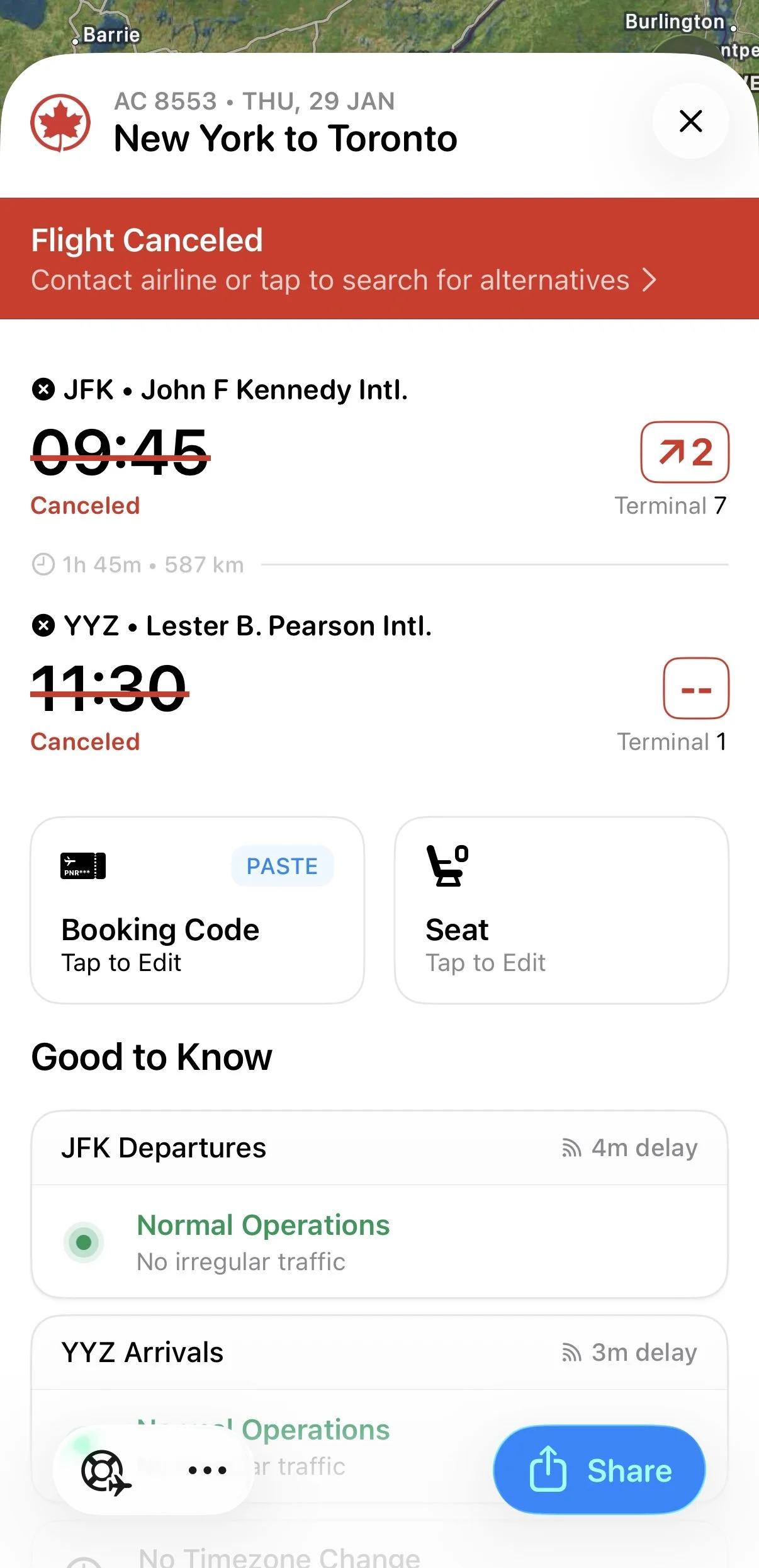
Task: Tap Flight Canceled banner to search alternatives
Action: click(x=379, y=259)
